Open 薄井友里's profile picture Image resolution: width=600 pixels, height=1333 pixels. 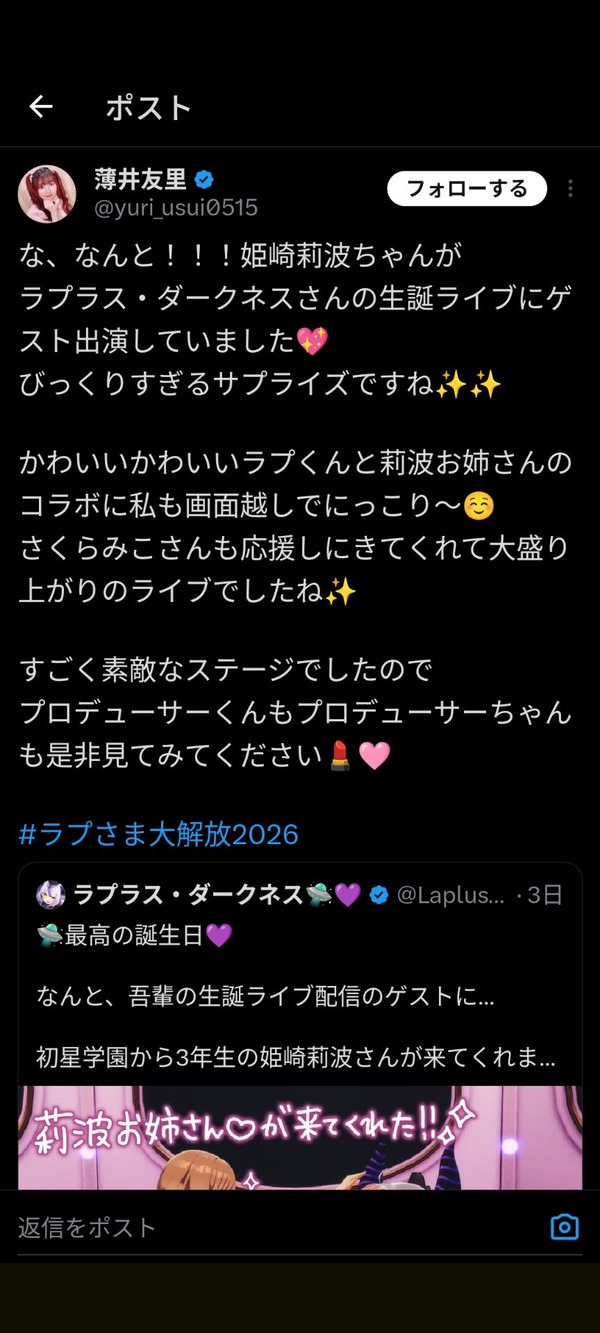(x=47, y=193)
